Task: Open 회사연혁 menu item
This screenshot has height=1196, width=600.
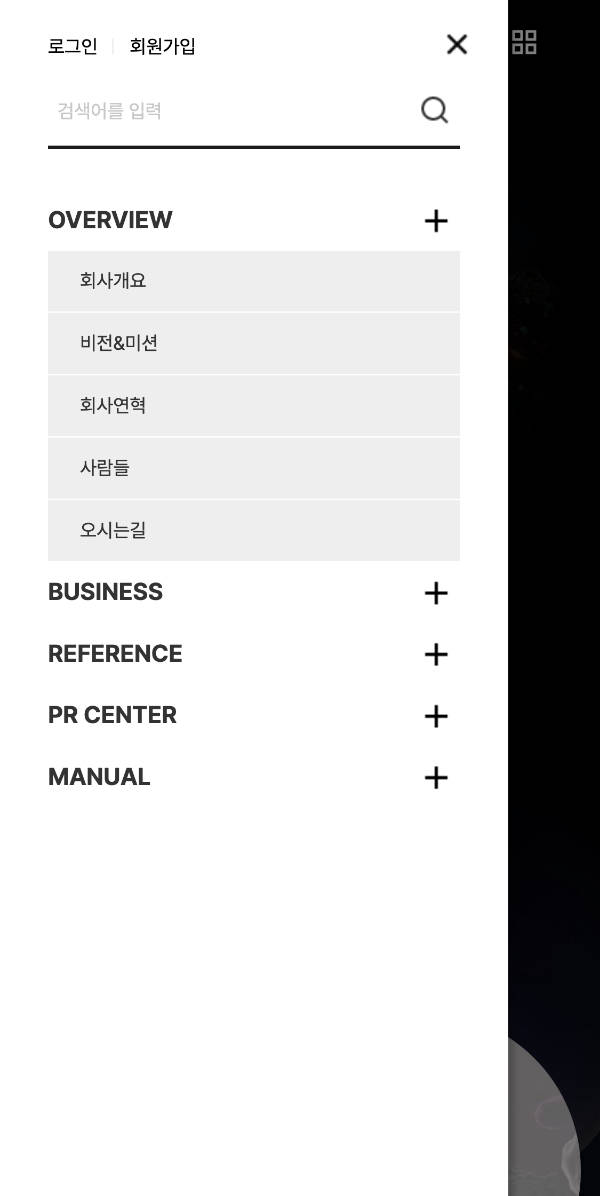Action: coord(113,405)
